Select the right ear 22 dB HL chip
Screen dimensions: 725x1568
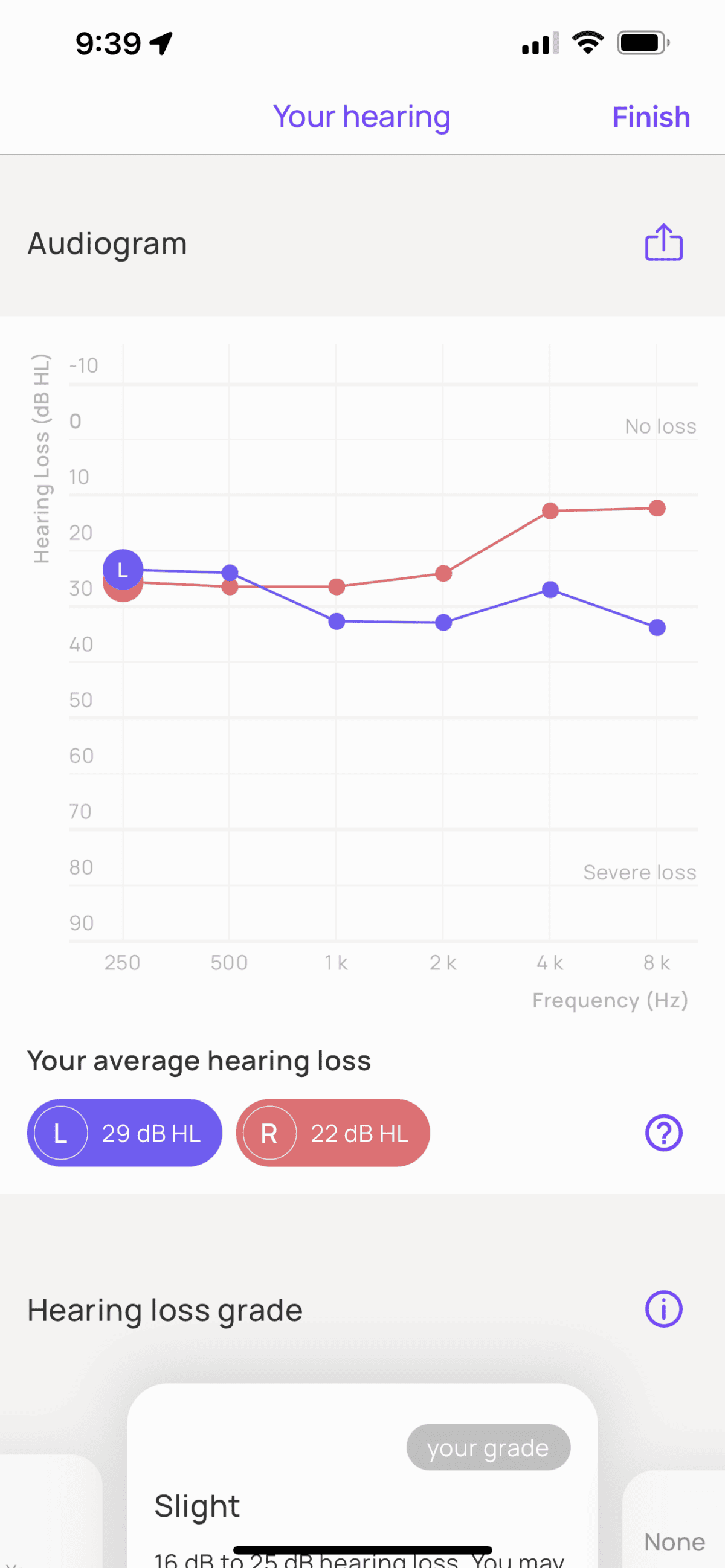pyautogui.click(x=333, y=1133)
